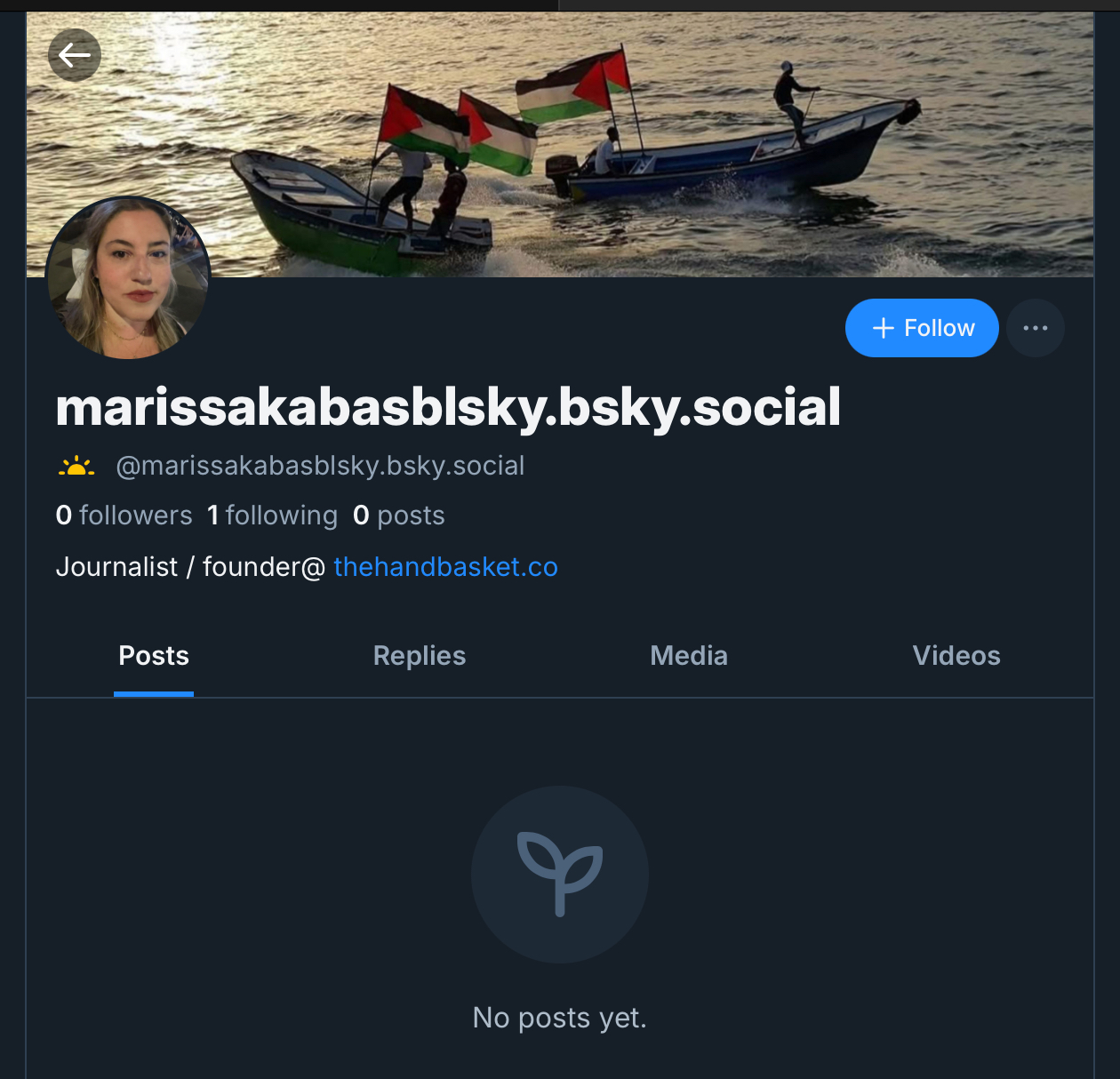The width and height of the screenshot is (1120, 1079).
Task: View the followers list
Action: 124,516
